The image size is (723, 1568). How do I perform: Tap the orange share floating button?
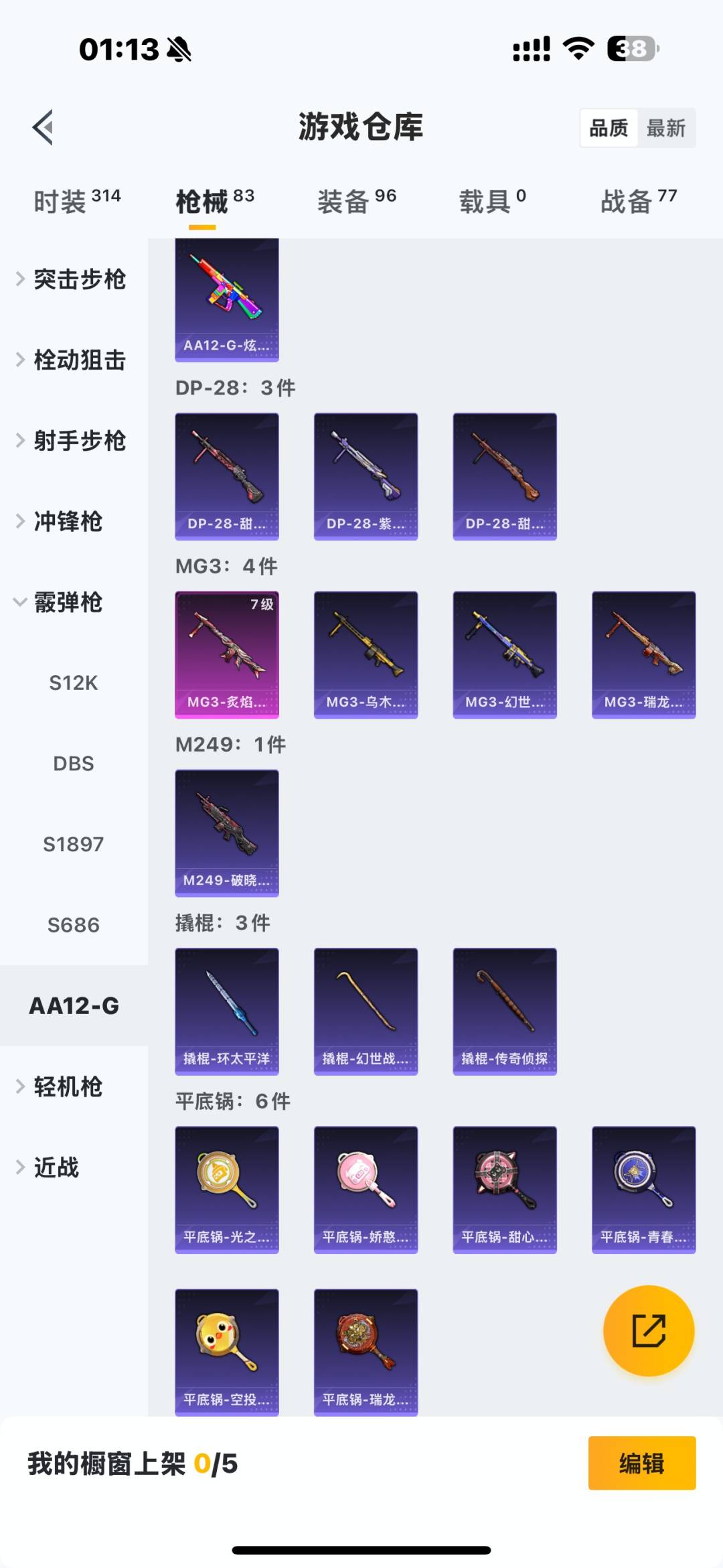coord(648,1330)
